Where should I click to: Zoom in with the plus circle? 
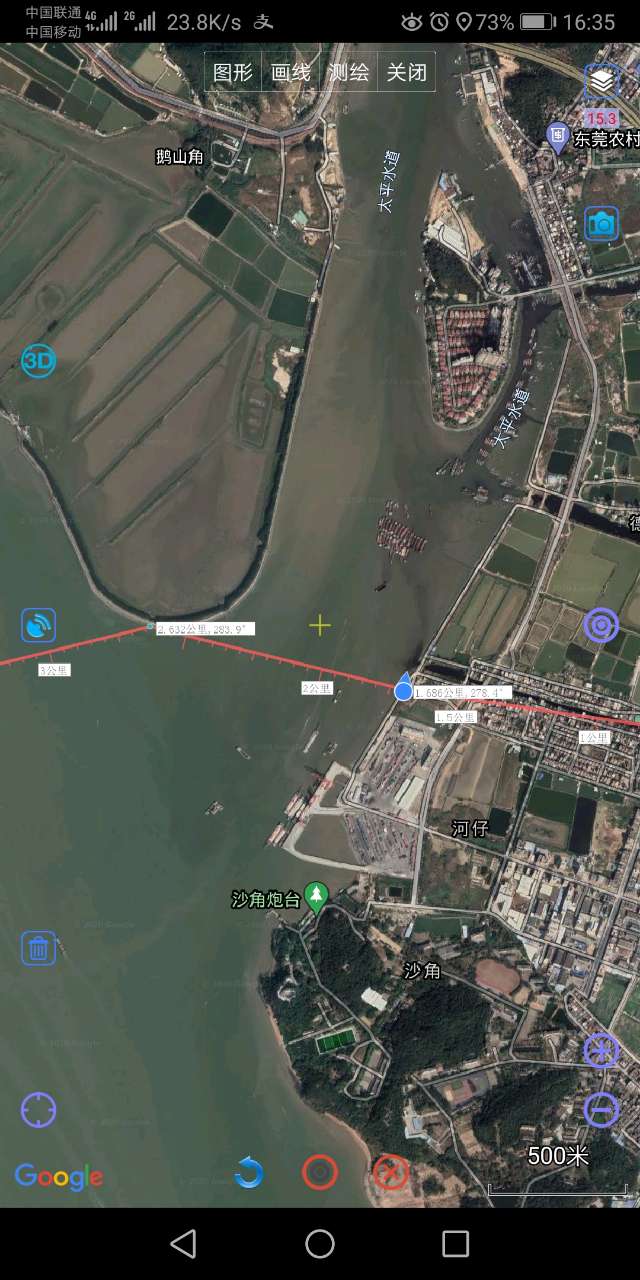pyautogui.click(x=601, y=1051)
